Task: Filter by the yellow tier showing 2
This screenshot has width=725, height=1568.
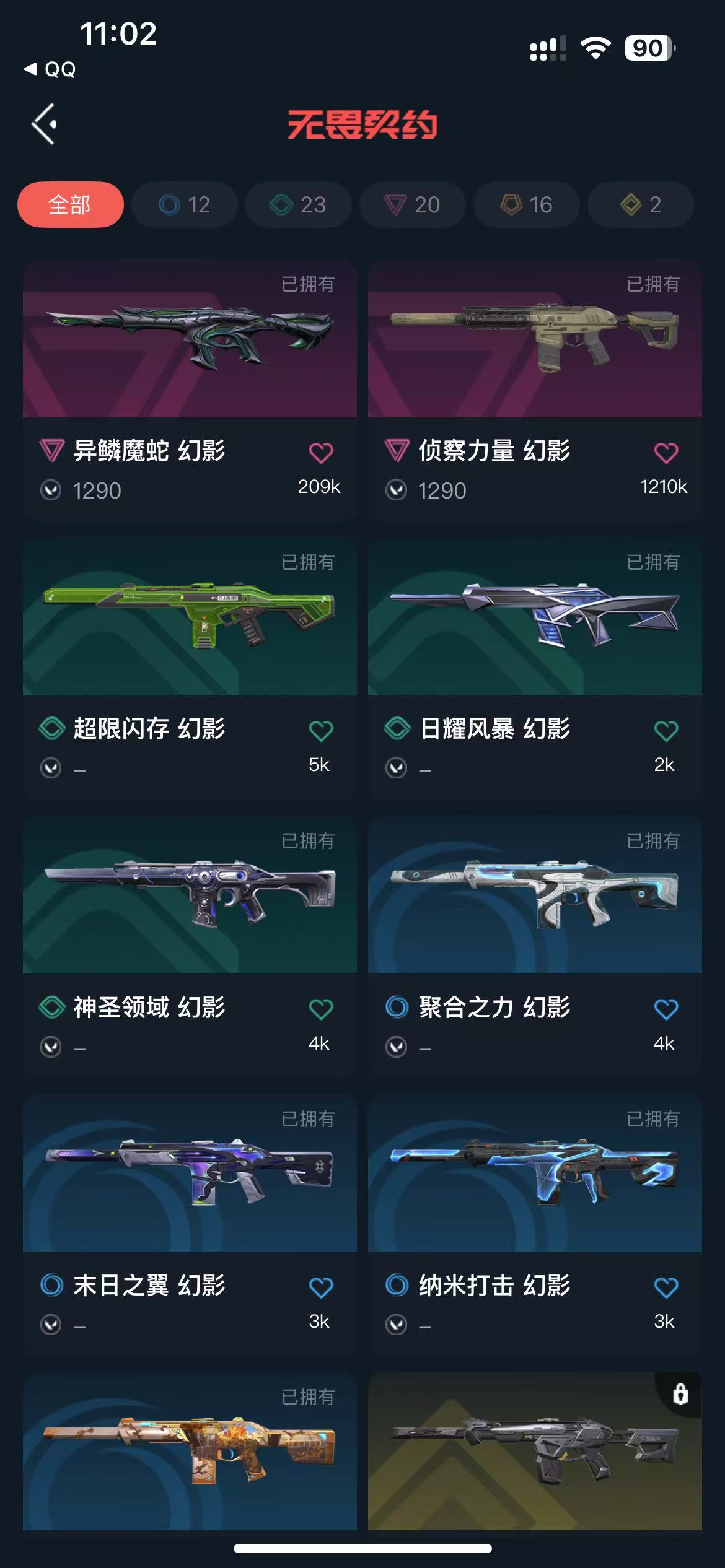Action: click(x=640, y=204)
